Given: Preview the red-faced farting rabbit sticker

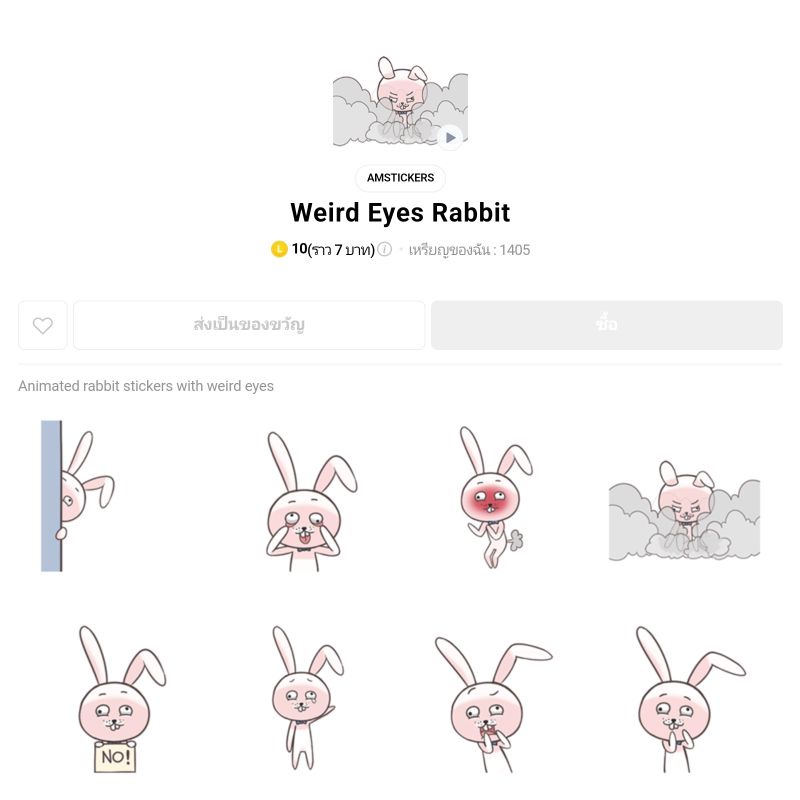Looking at the screenshot, I should point(494,497).
